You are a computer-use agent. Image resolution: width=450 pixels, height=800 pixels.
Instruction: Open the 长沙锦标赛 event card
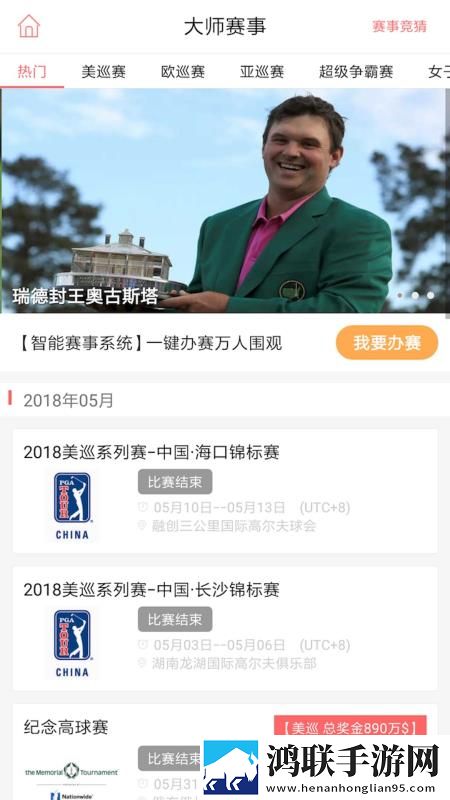pyautogui.click(x=225, y=629)
